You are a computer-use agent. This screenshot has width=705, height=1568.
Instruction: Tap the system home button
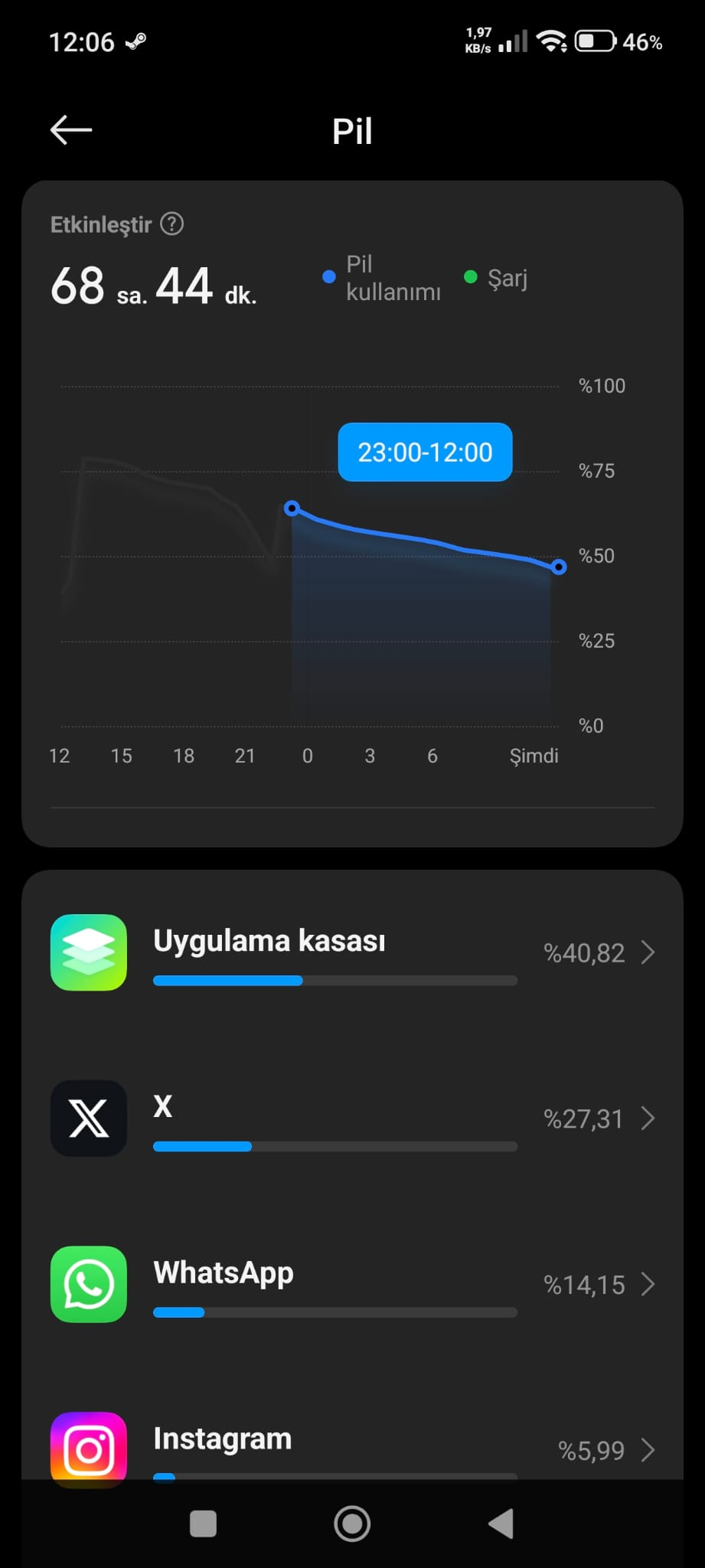[x=352, y=1524]
